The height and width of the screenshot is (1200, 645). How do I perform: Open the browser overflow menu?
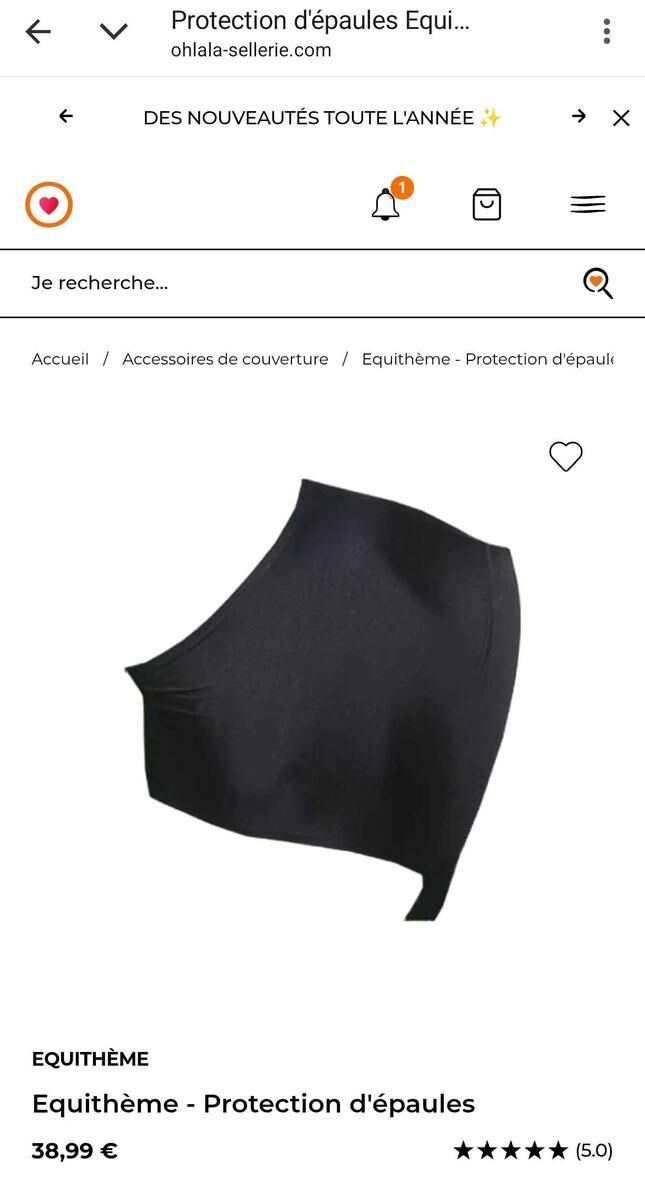coord(606,32)
